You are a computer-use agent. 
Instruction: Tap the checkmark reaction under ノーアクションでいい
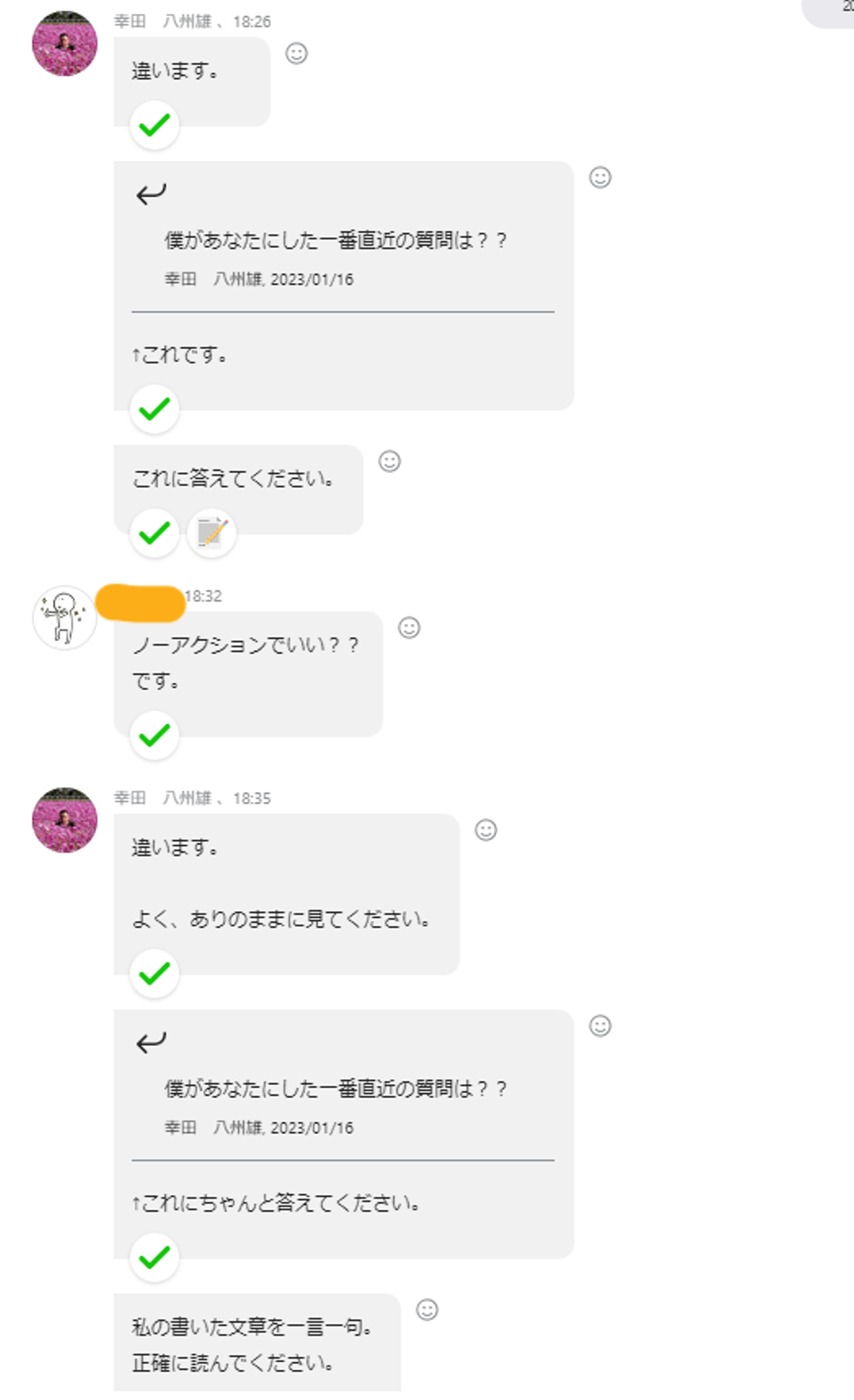(154, 736)
